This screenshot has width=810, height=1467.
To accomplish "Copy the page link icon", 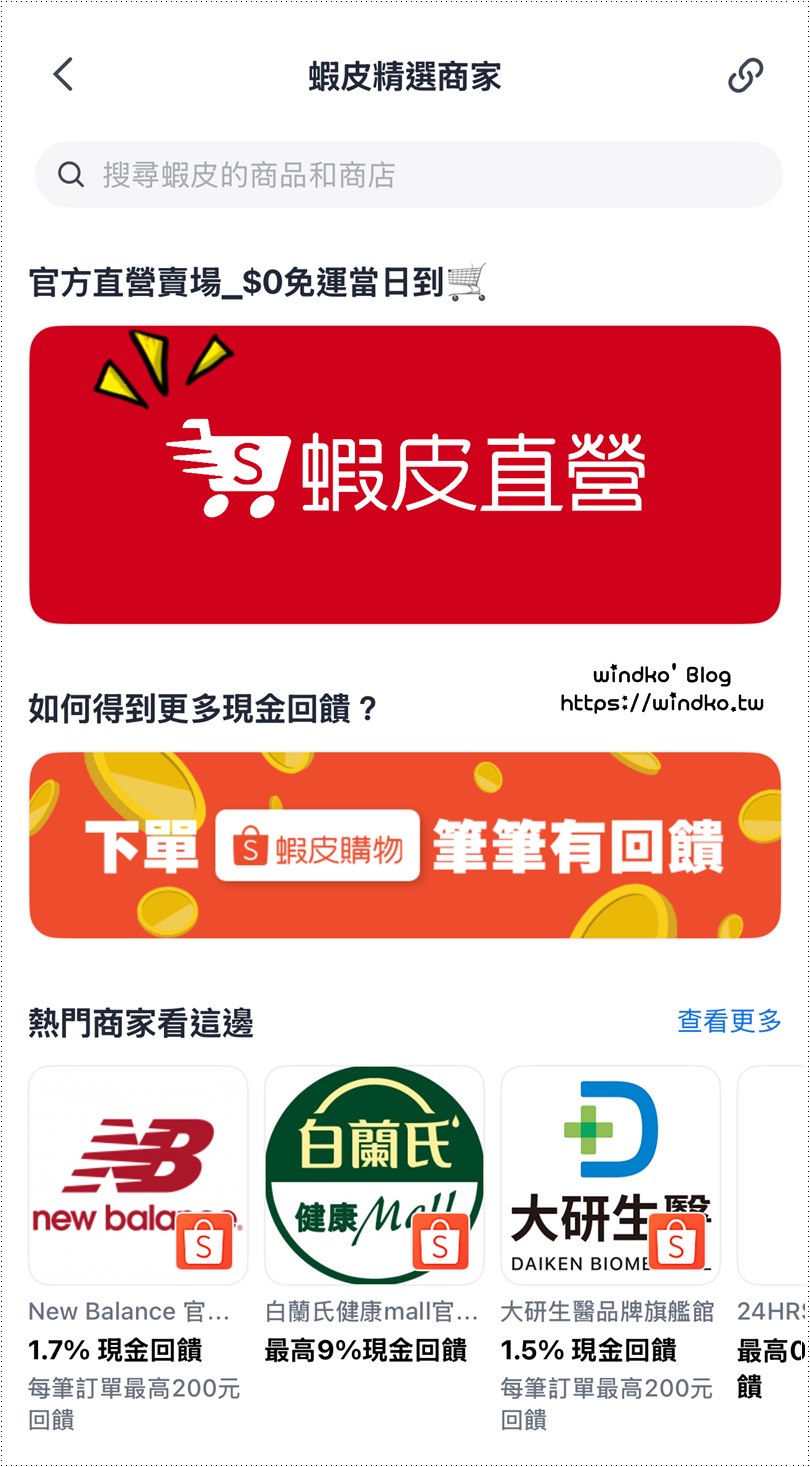I will [745, 75].
